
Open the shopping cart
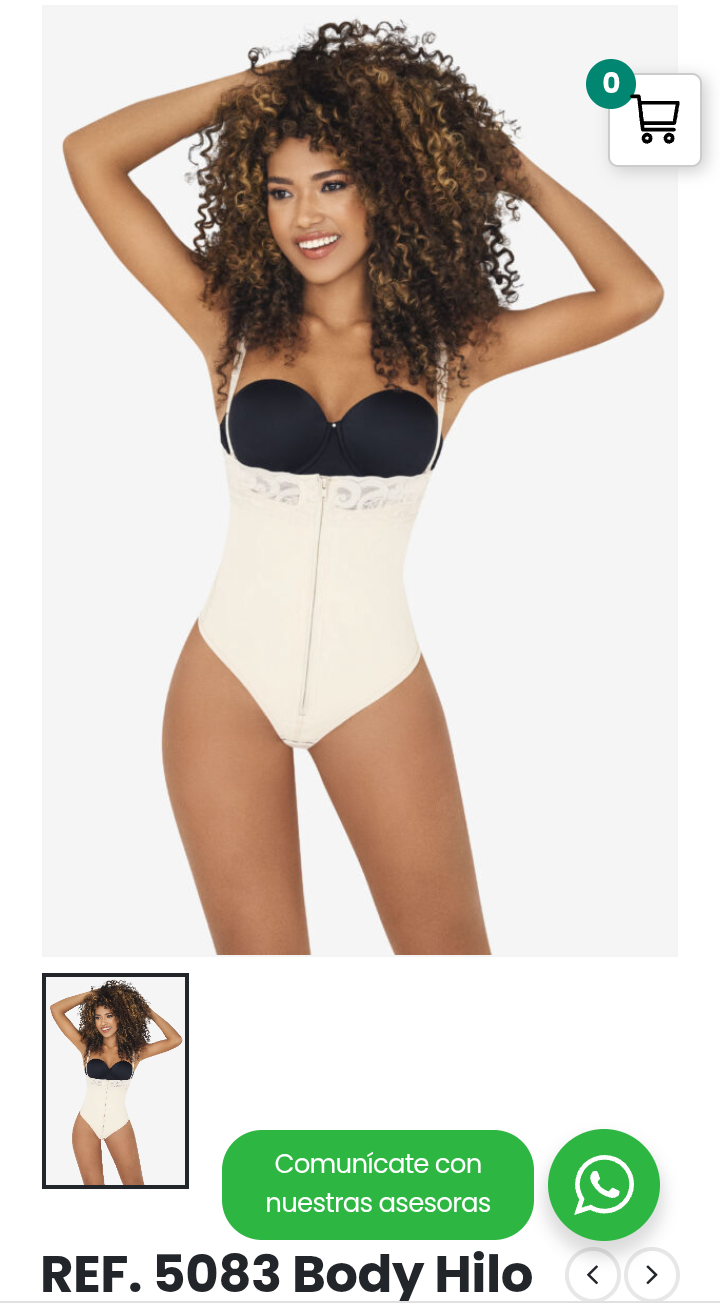tap(655, 120)
